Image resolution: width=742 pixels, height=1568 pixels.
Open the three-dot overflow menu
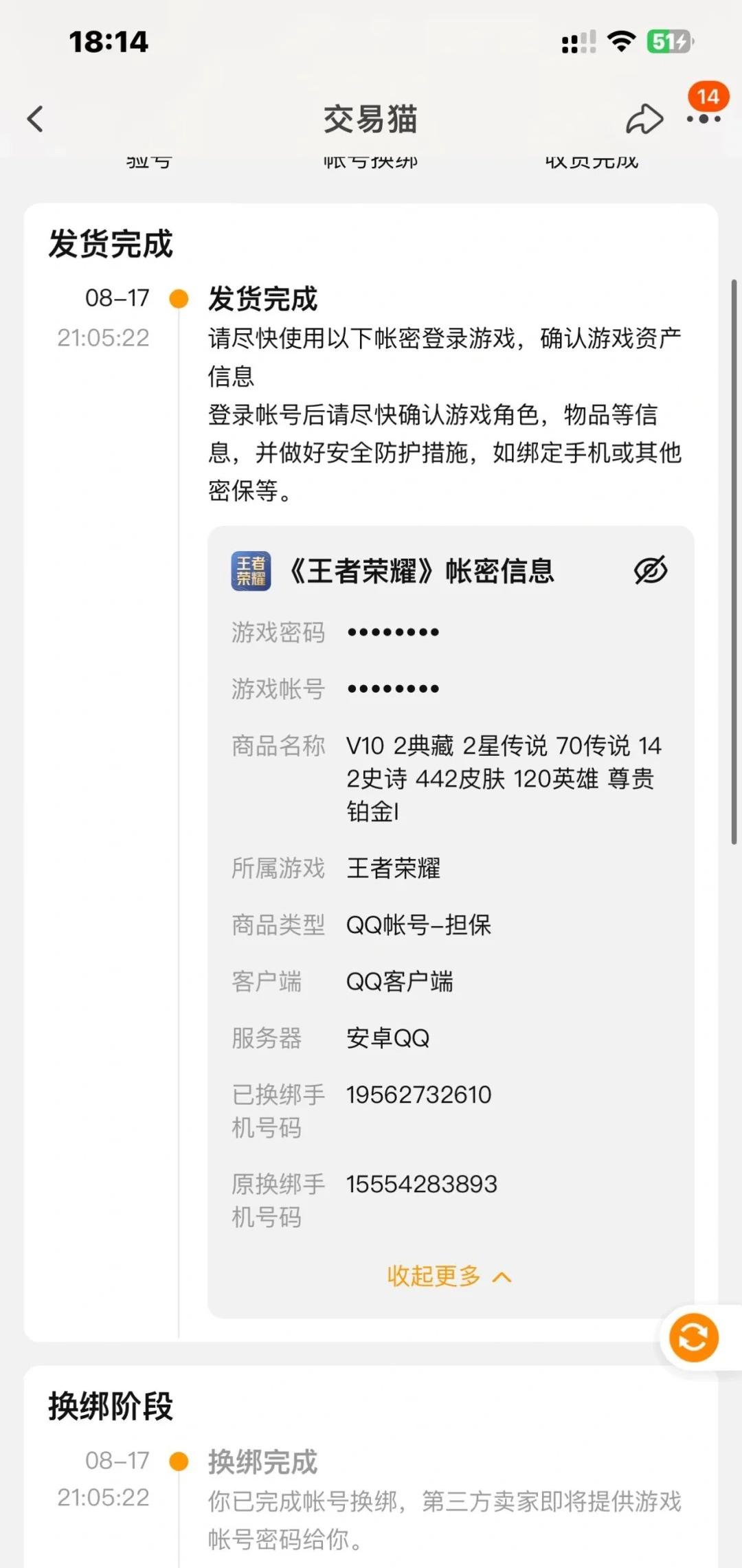coord(704,119)
